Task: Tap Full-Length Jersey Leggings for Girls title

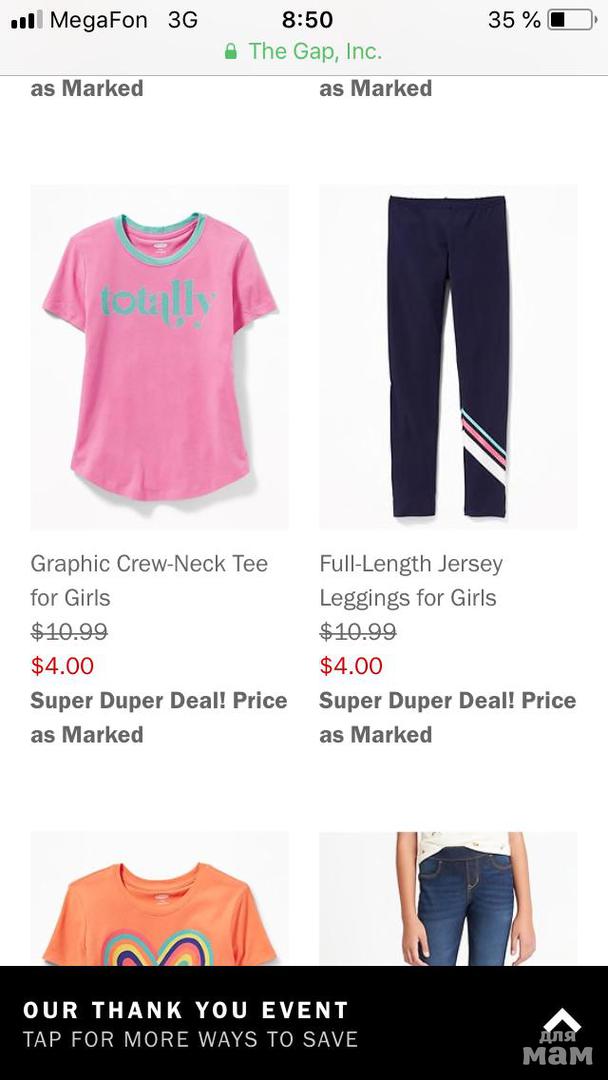Action: (x=411, y=580)
